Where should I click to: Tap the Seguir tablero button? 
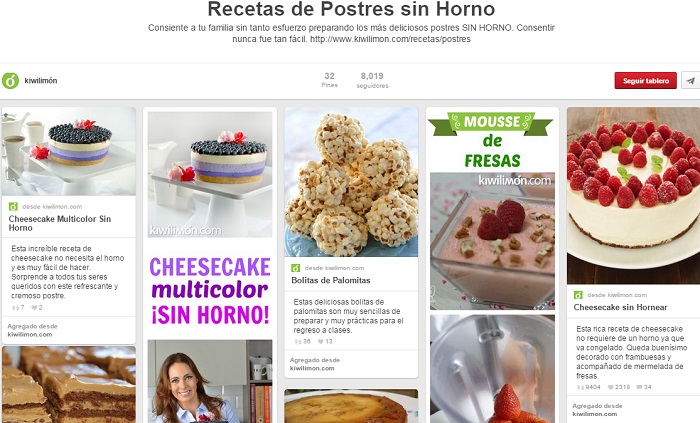pos(645,81)
